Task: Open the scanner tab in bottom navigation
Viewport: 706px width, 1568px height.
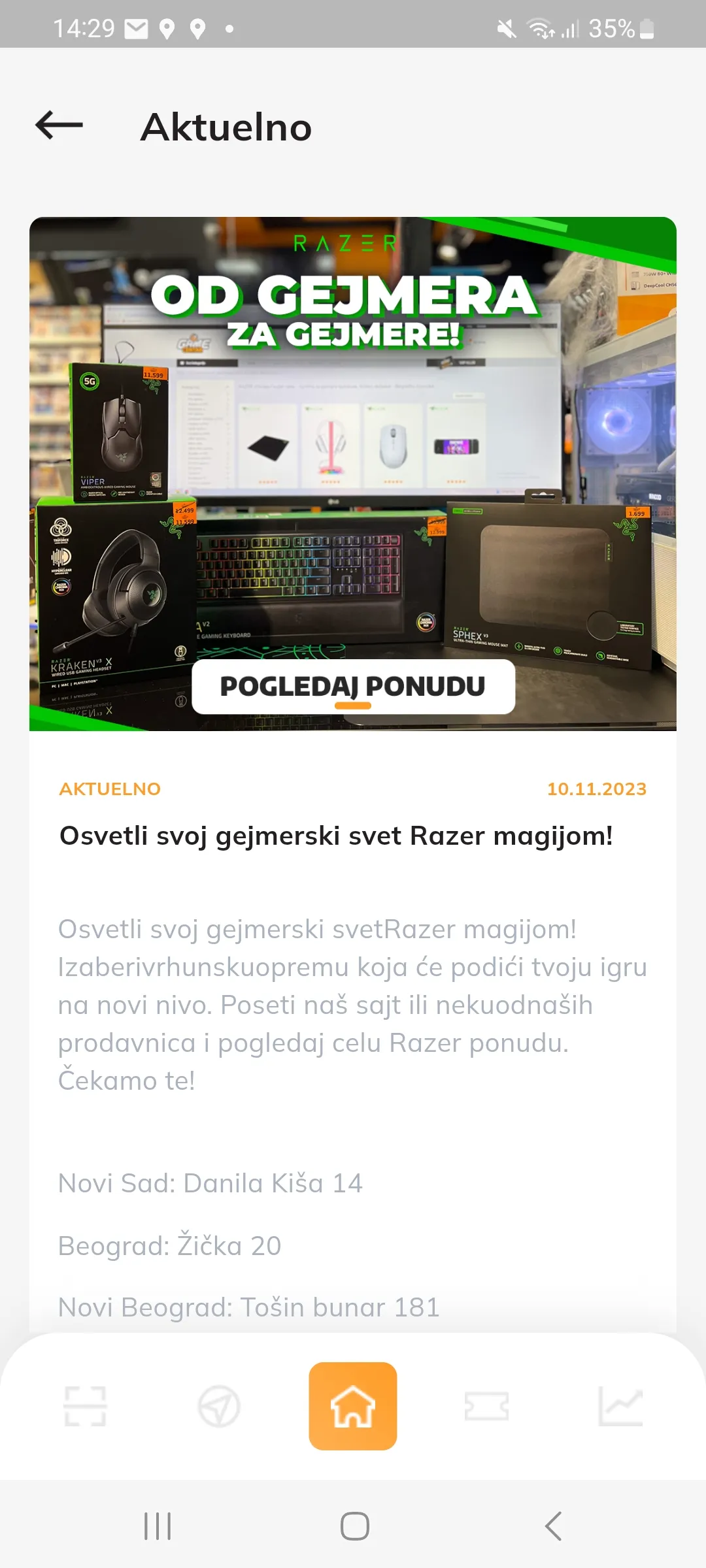Action: (x=86, y=1406)
